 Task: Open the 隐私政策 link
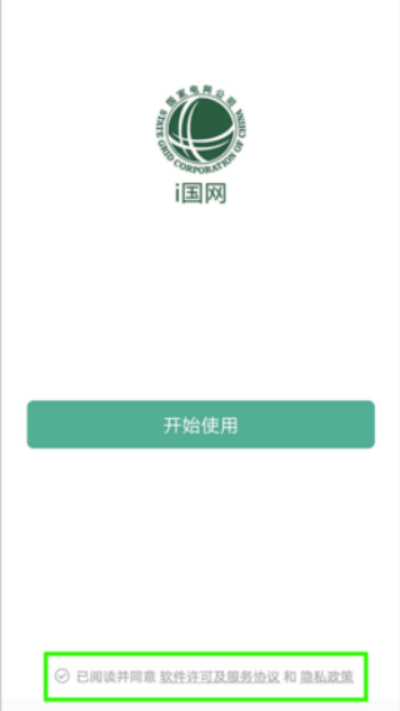(327, 677)
